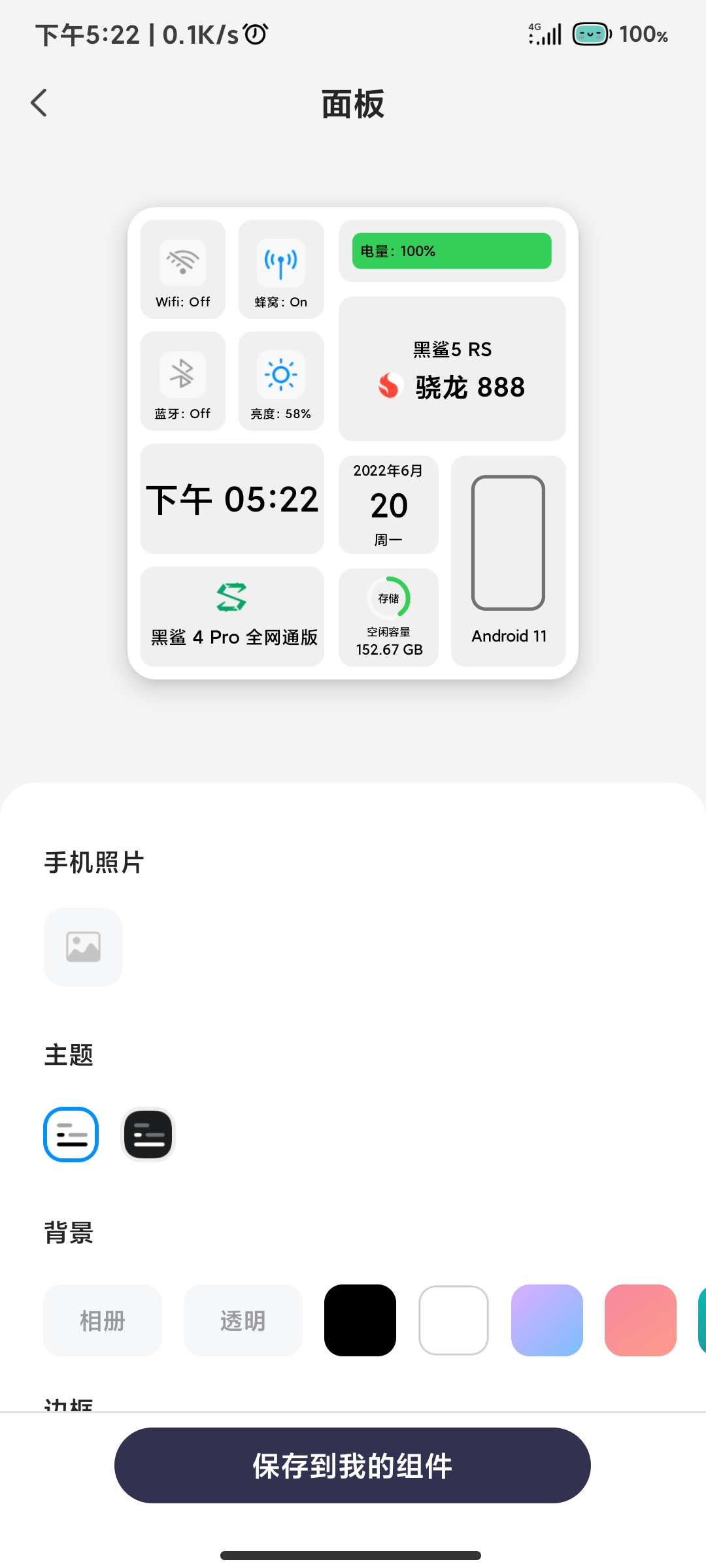Choose the pink background swatch
This screenshot has height=1568, width=706.
click(x=641, y=1320)
